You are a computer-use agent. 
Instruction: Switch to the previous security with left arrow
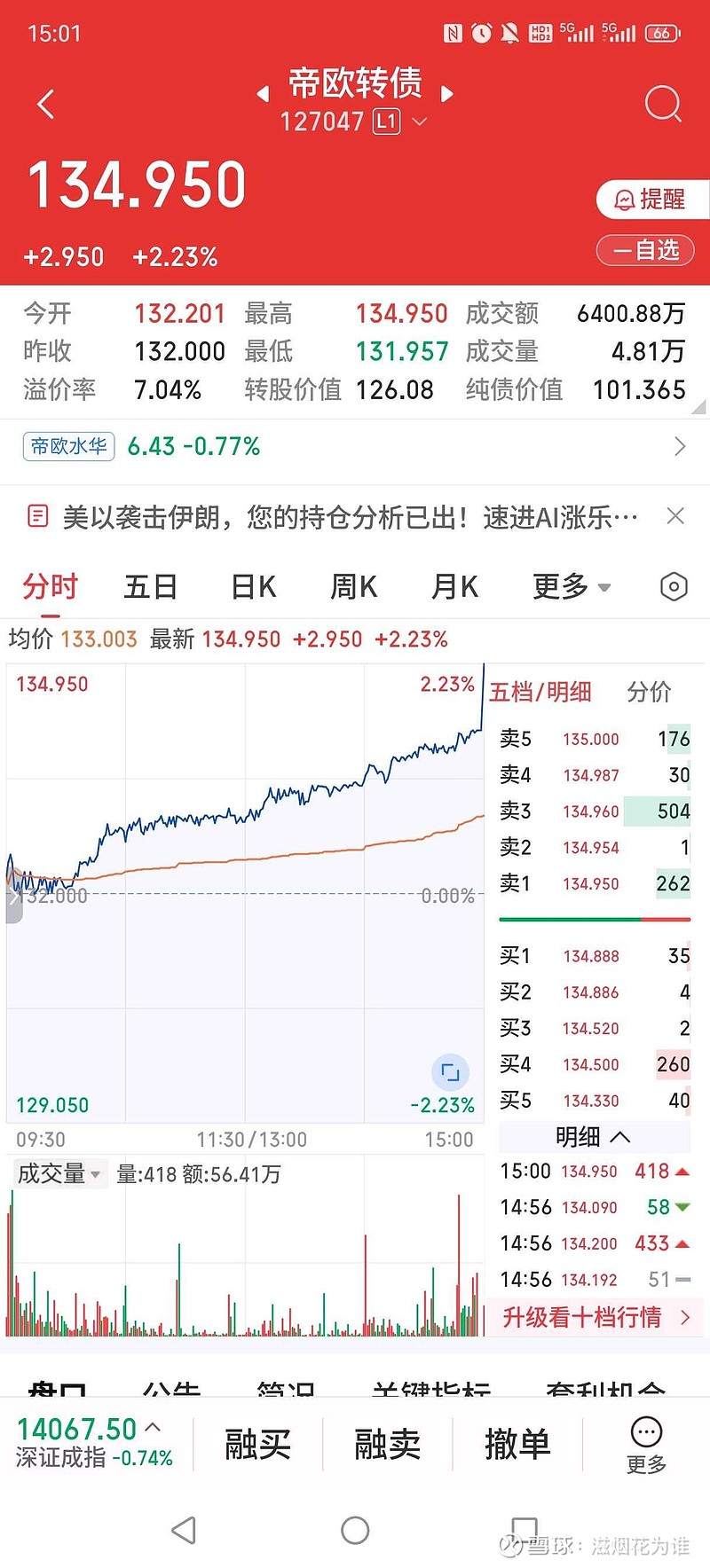263,94
